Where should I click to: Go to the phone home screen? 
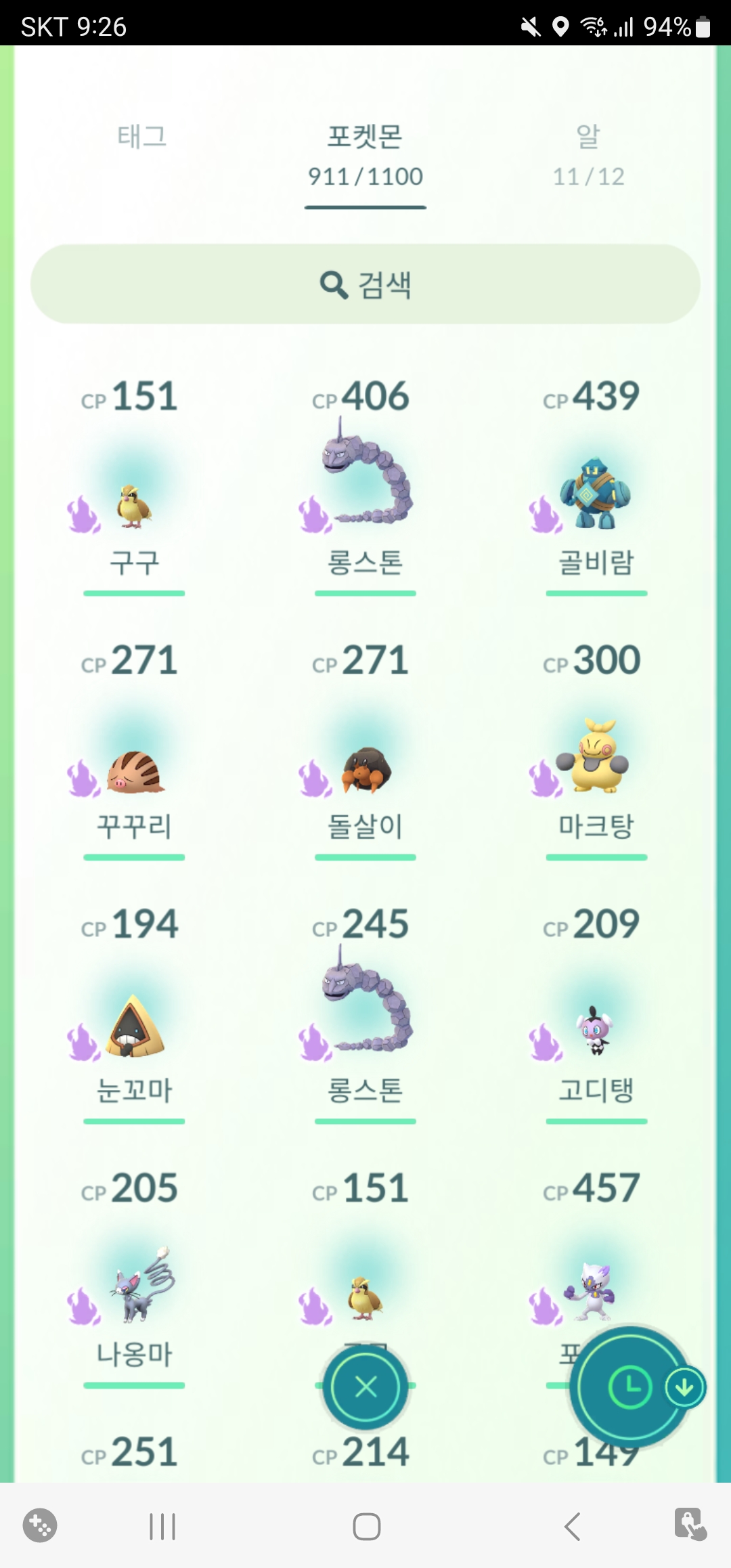[366, 1527]
